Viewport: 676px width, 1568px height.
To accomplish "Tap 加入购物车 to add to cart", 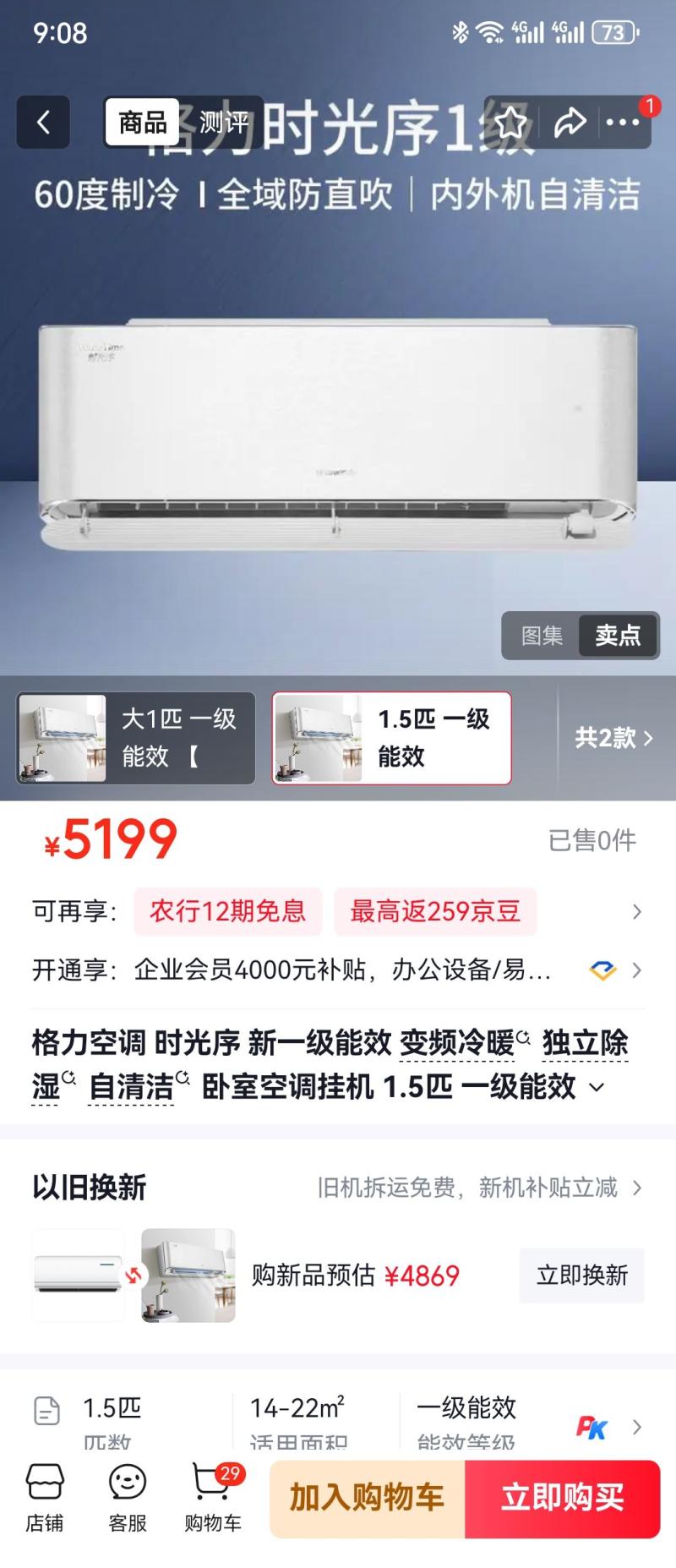I will [x=368, y=1498].
